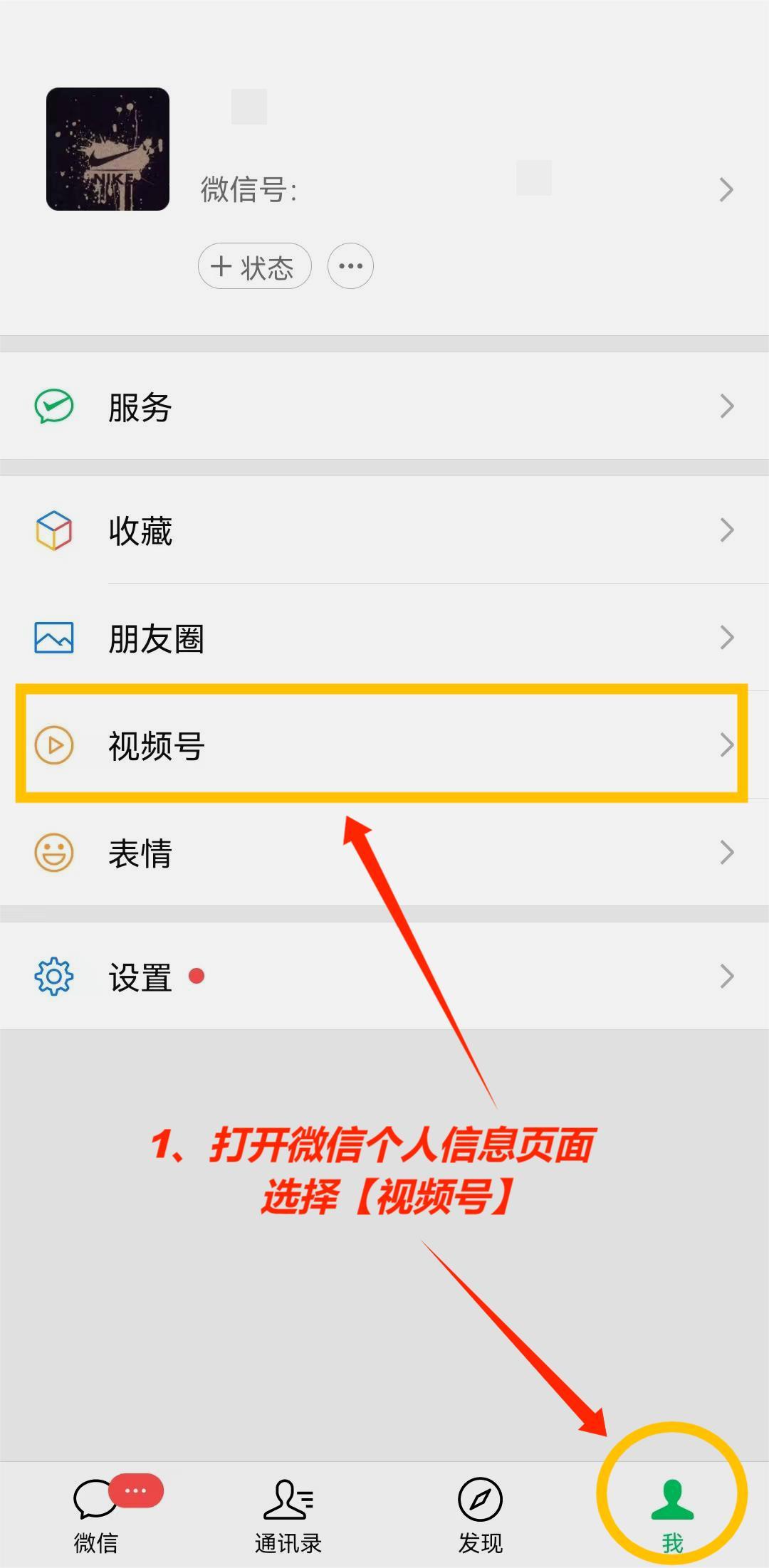769x1568 pixels.
Task: Switch to the 发现 discover tab
Action: (x=481, y=1515)
